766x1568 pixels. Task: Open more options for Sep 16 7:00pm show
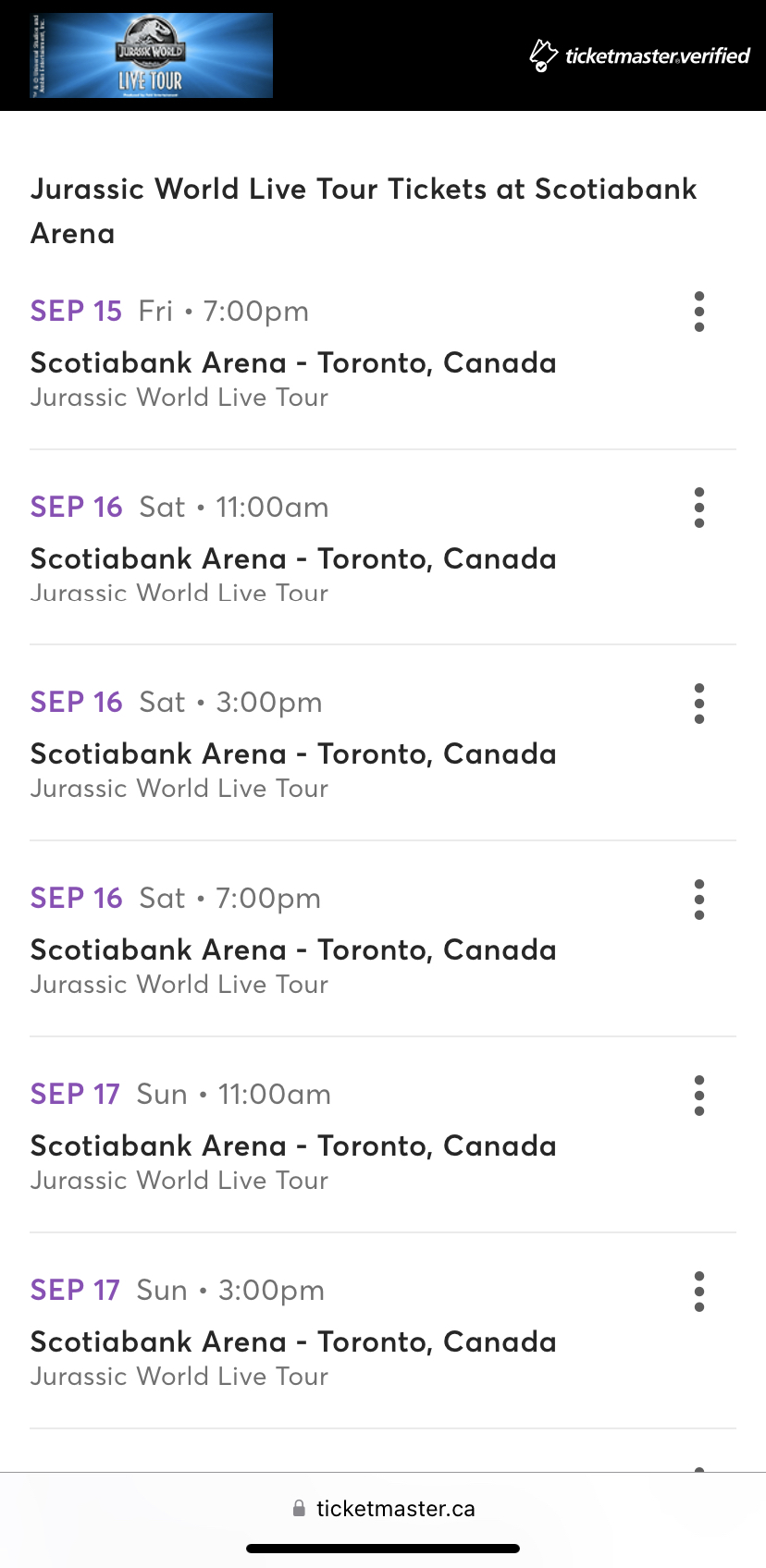click(699, 900)
